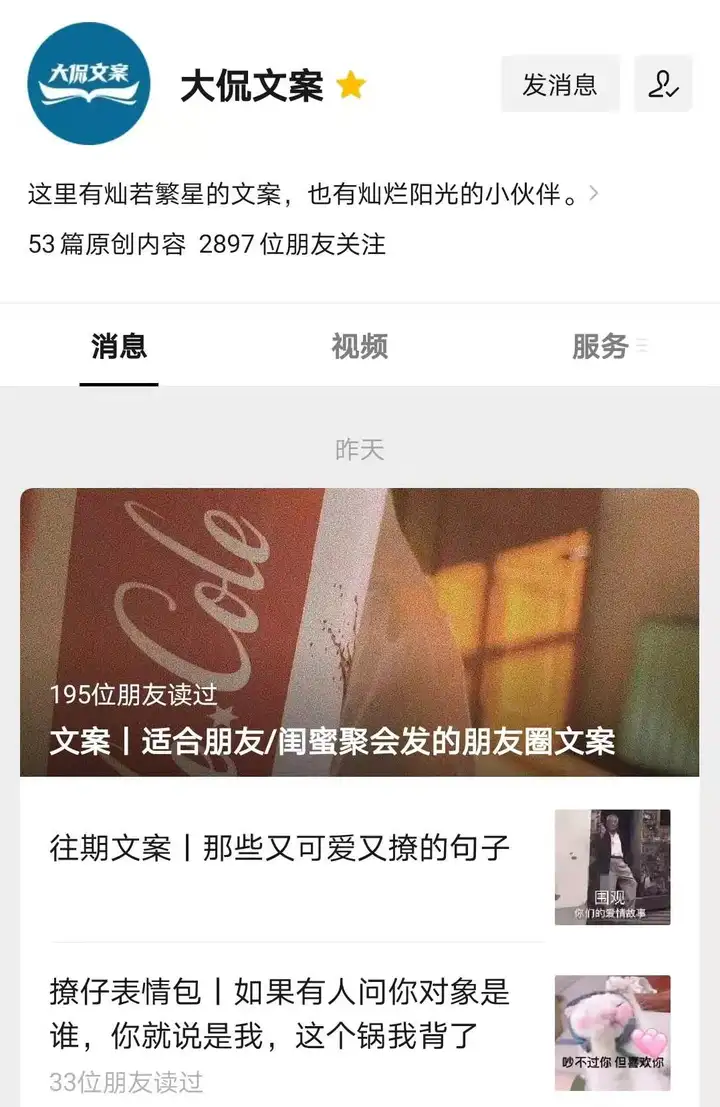Open the followed-account options icon
This screenshot has height=1107, width=720.
[x=663, y=85]
